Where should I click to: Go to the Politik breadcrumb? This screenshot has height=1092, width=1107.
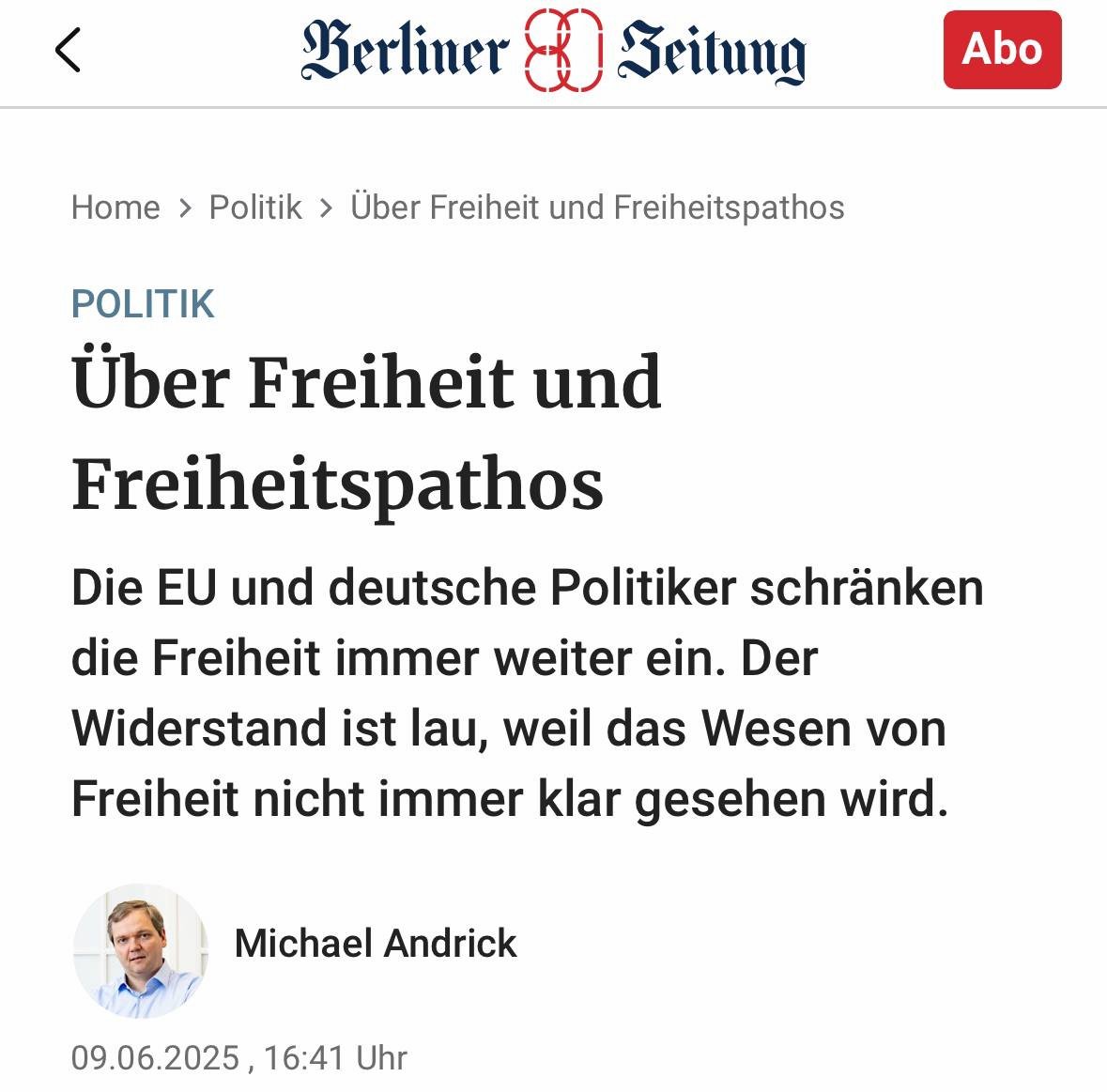point(255,208)
